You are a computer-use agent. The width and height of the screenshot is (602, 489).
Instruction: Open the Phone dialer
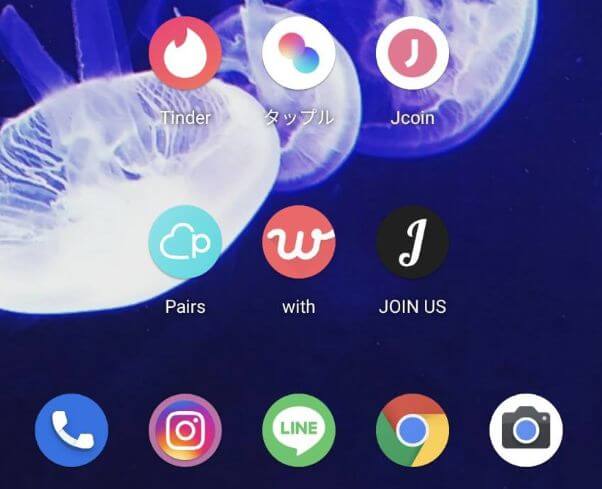71,431
